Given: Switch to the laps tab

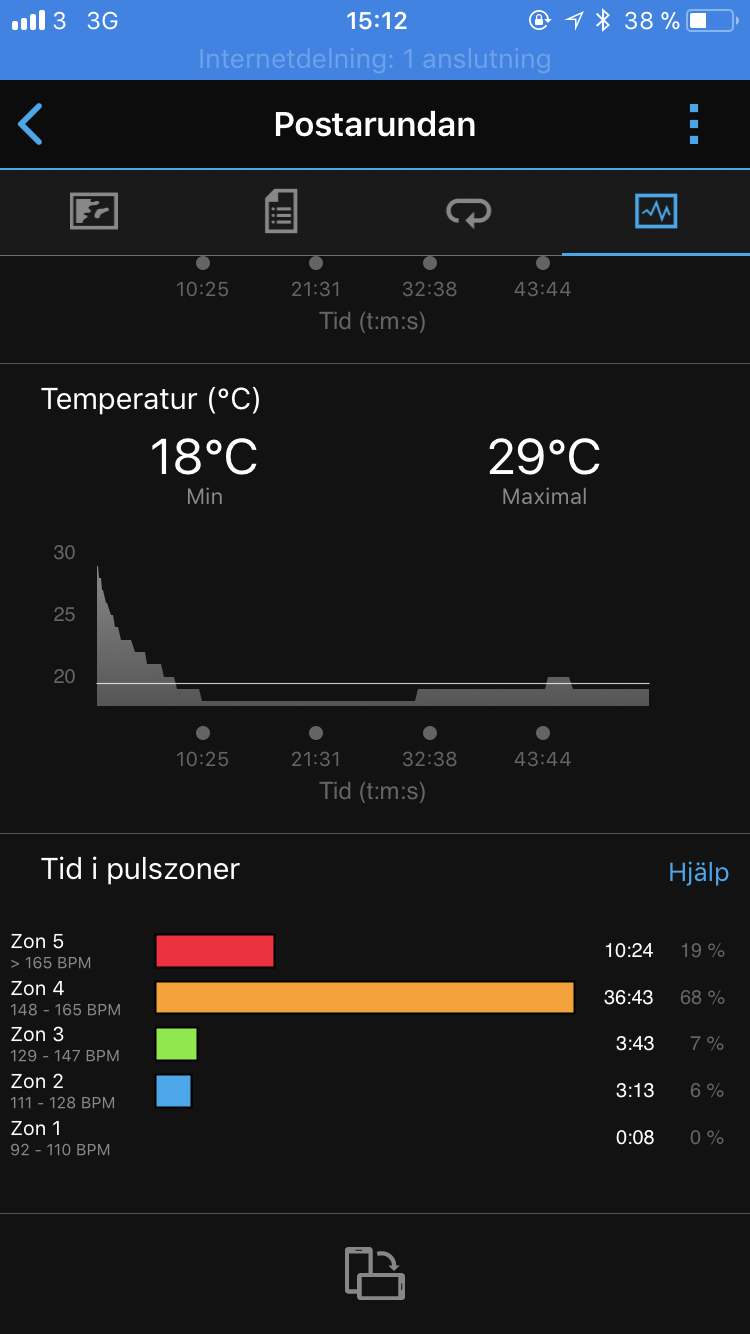Looking at the screenshot, I should tap(469, 212).
